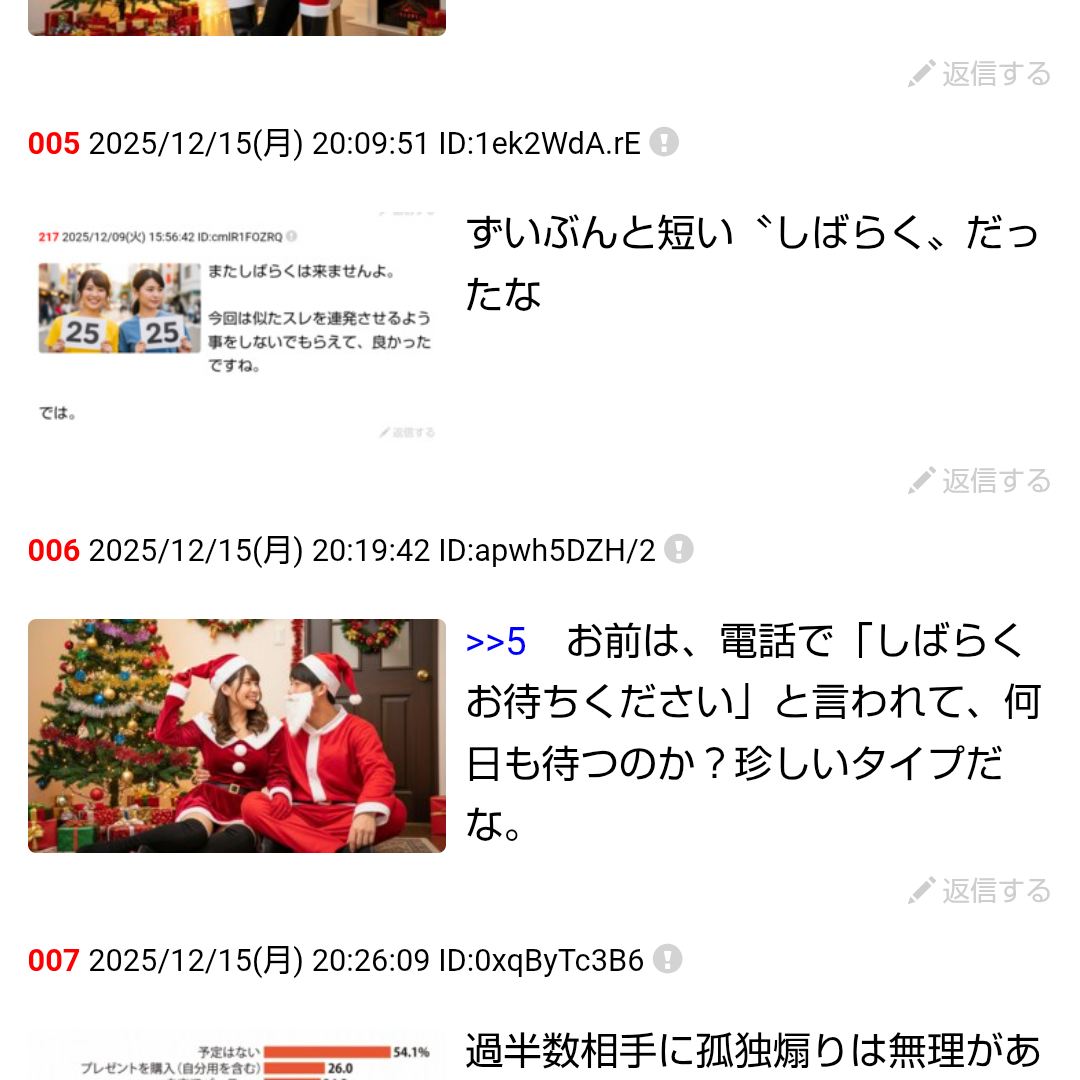Open the >>5 anchor link

pyautogui.click(x=496, y=643)
